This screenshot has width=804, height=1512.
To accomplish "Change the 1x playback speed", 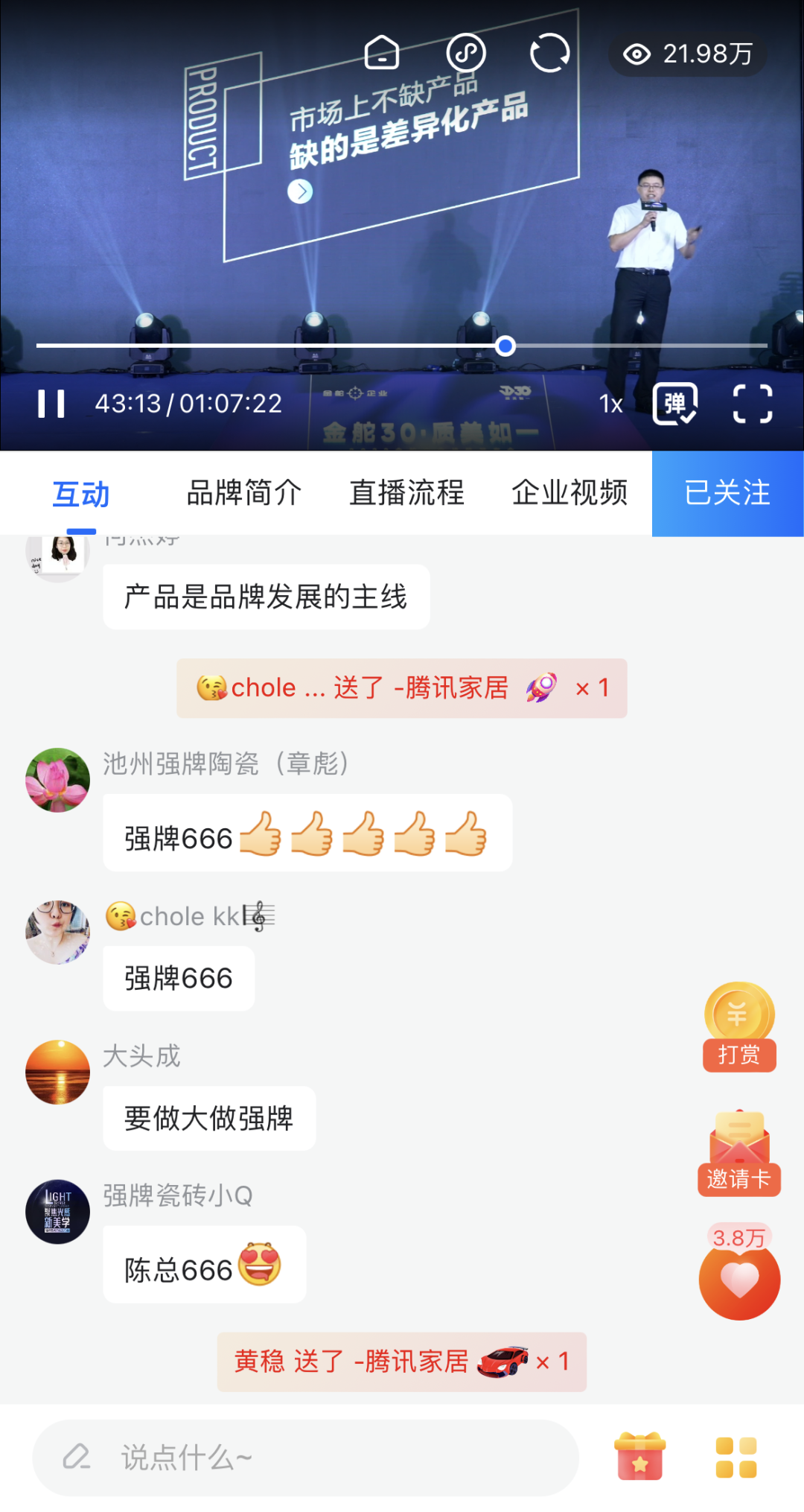I will click(x=610, y=404).
